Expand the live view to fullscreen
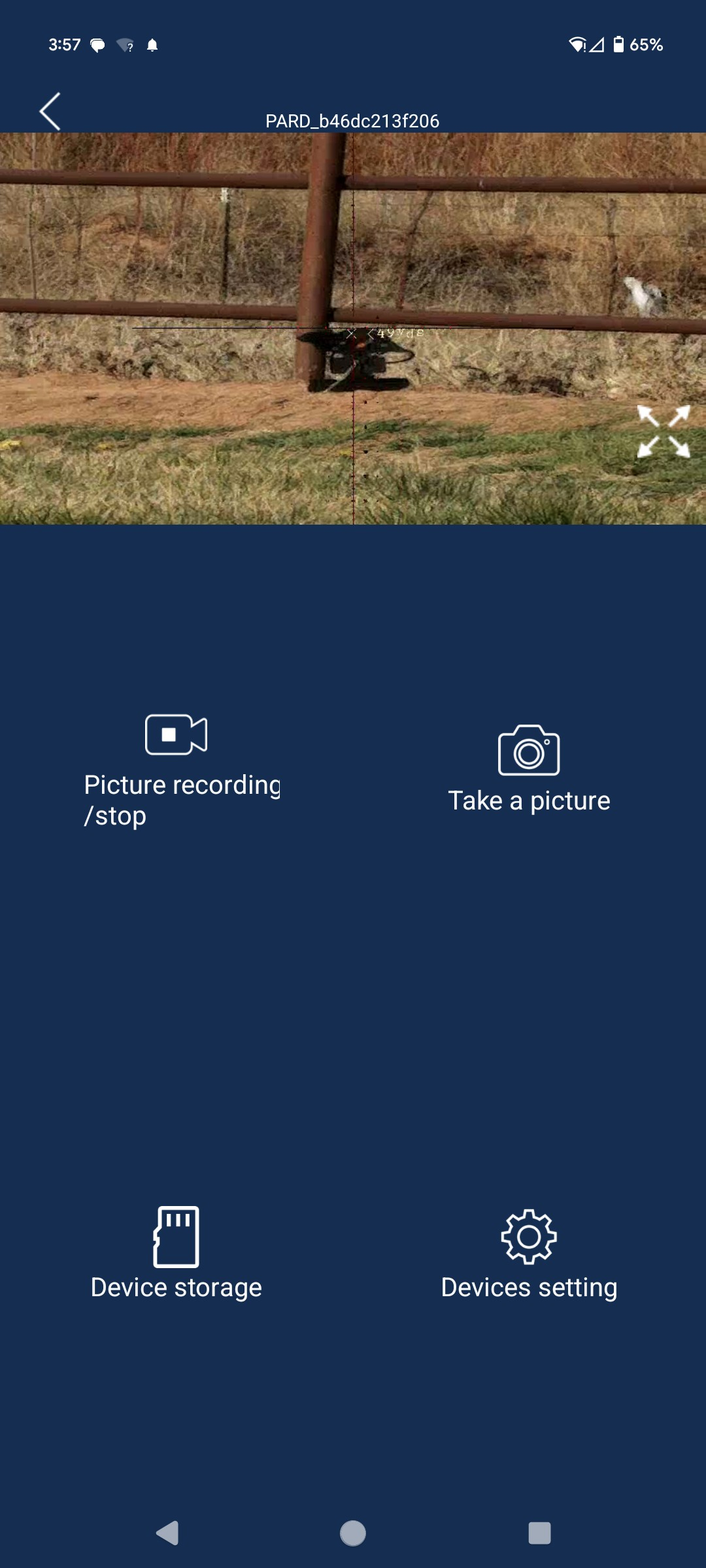This screenshot has height=1568, width=706. 664,431
